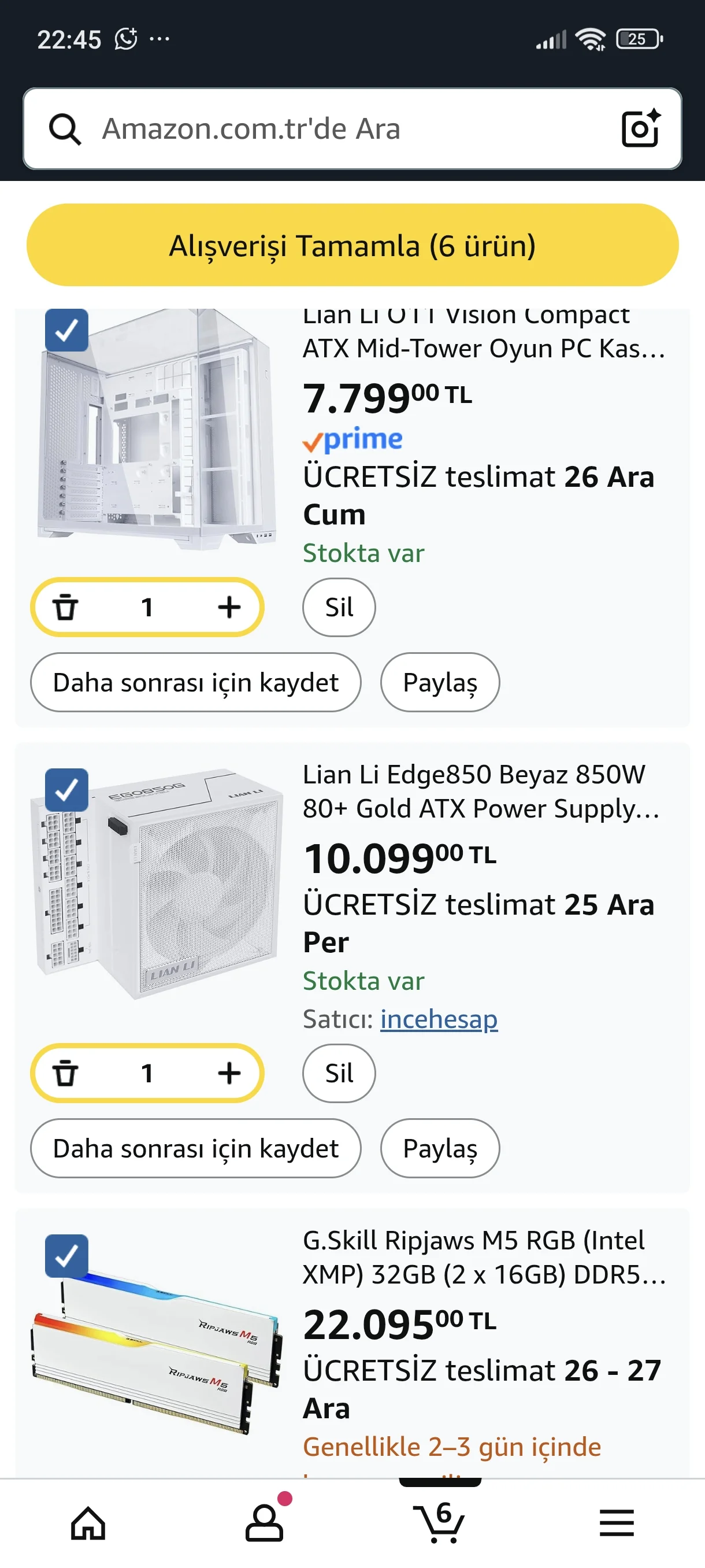The width and height of the screenshot is (705, 1568).
Task: Switch to the account profile tab
Action: coord(264,1523)
